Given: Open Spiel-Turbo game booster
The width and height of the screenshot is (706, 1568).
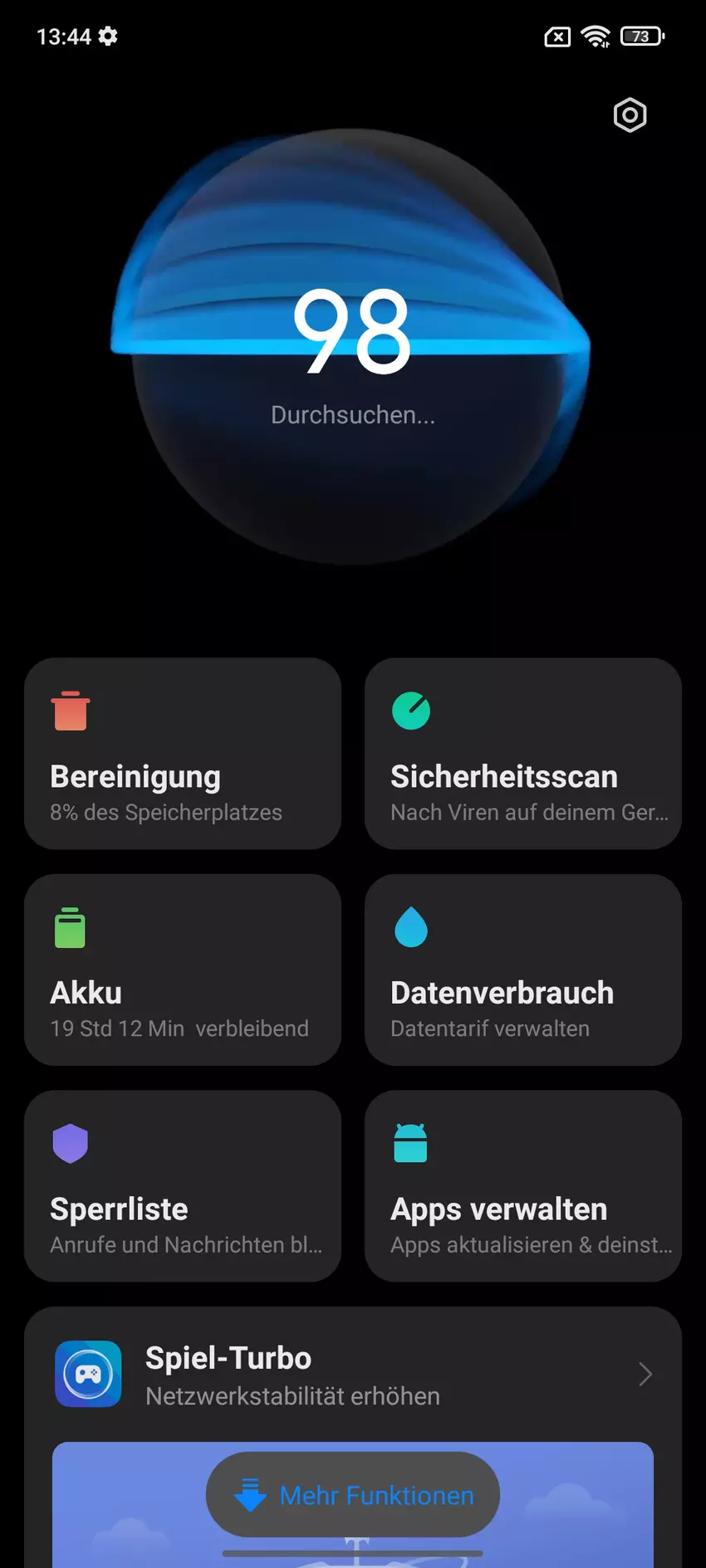Looking at the screenshot, I should click(353, 1375).
